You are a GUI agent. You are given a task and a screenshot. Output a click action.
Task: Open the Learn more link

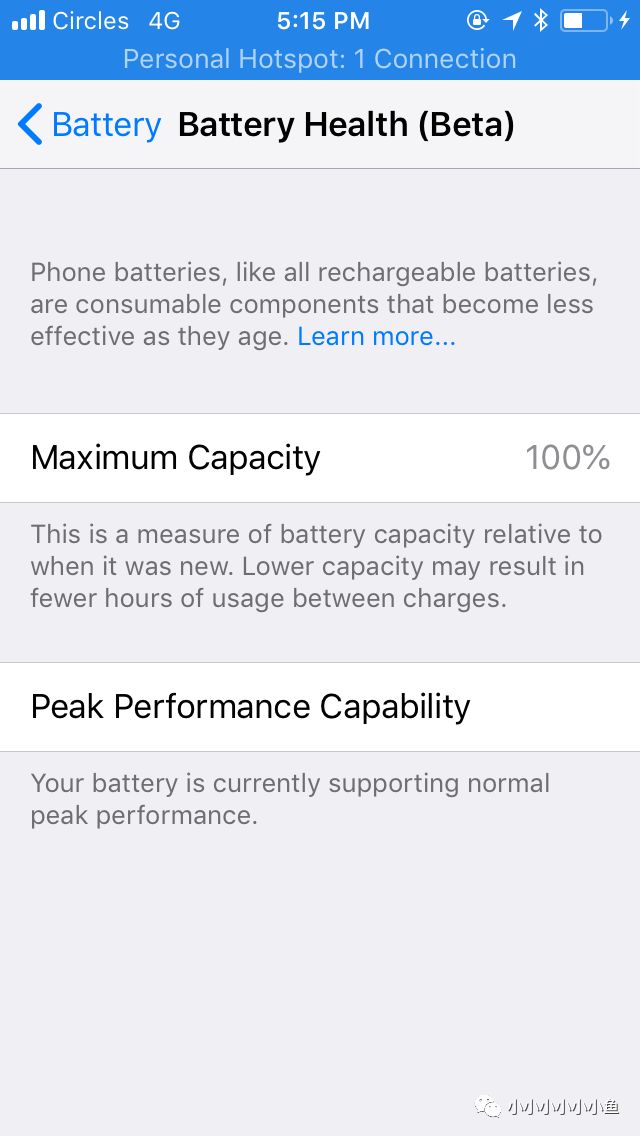376,337
